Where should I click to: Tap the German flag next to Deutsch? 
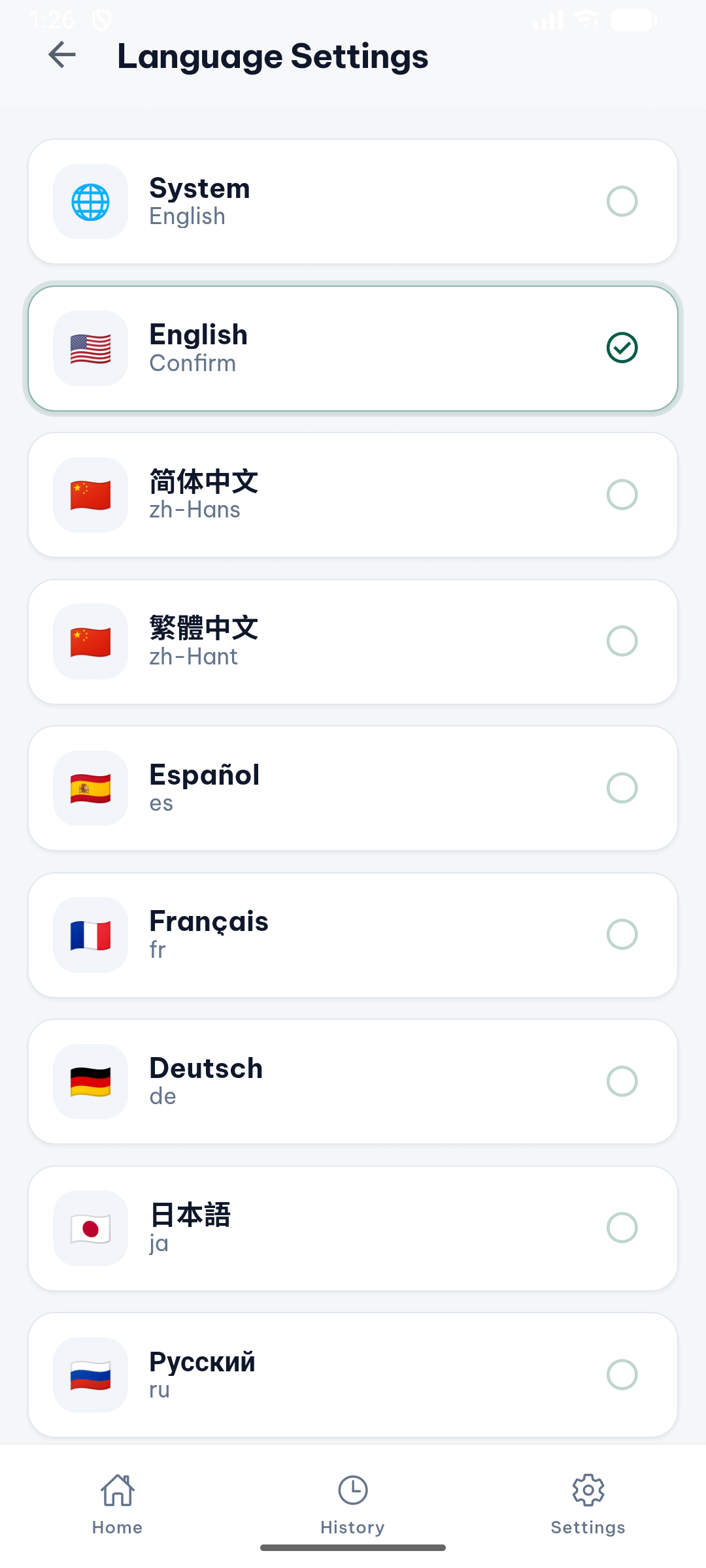(90, 1081)
